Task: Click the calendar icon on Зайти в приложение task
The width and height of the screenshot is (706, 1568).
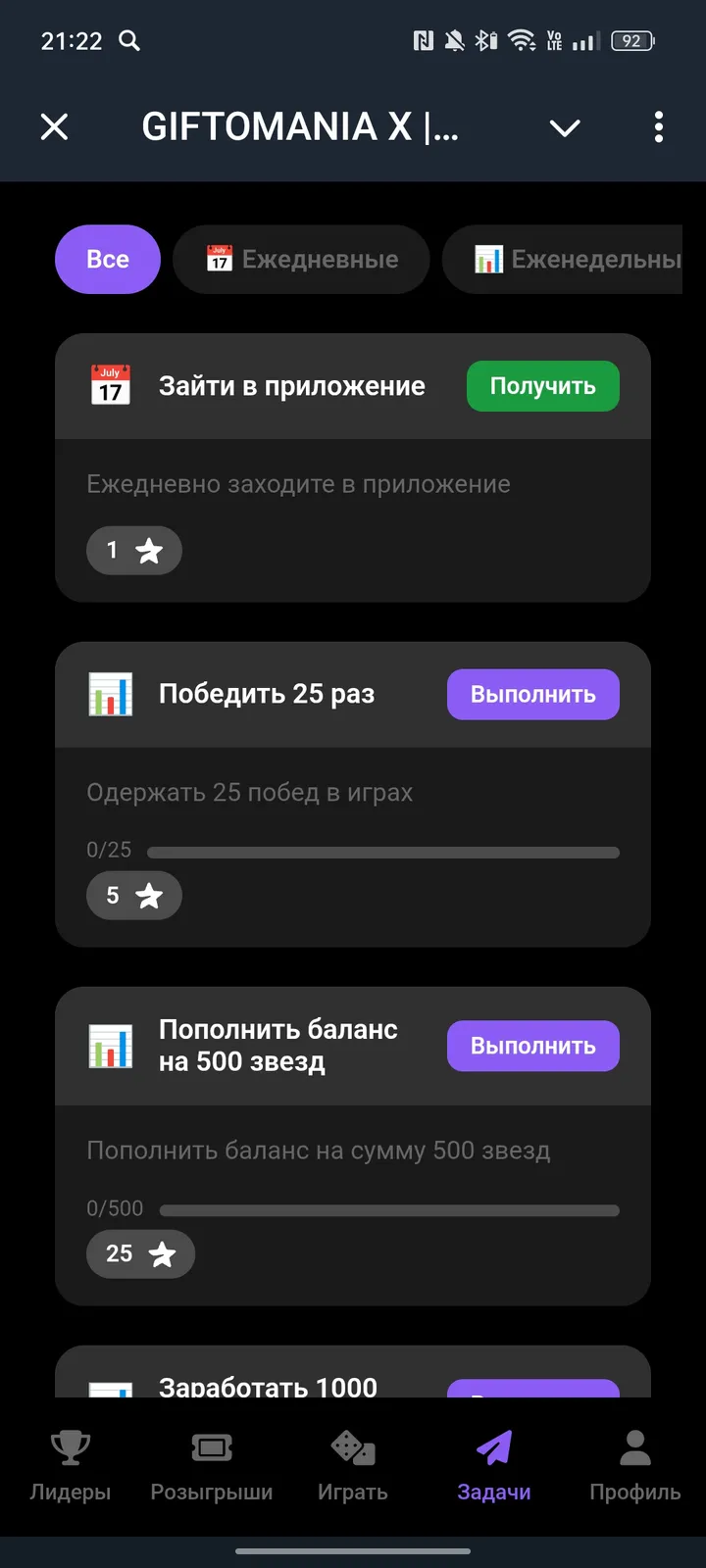Action: pyautogui.click(x=110, y=385)
